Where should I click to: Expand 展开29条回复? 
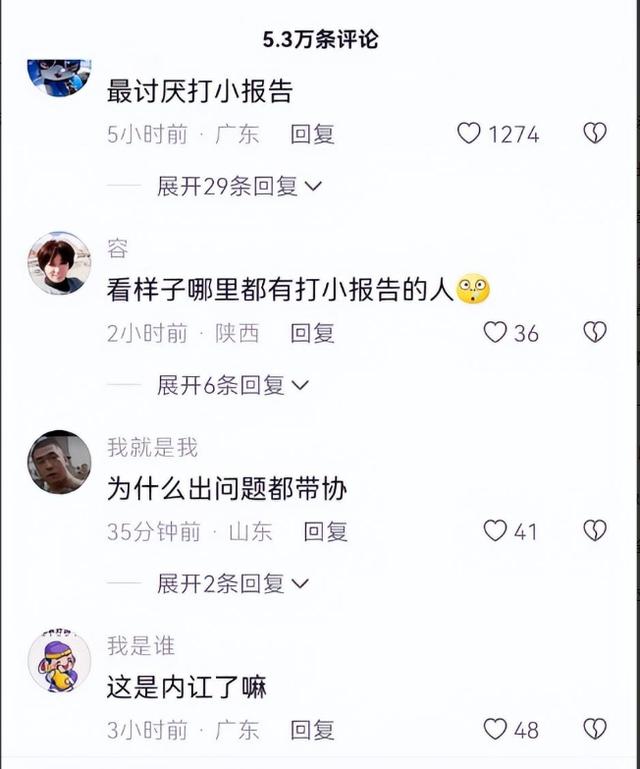pos(239,186)
